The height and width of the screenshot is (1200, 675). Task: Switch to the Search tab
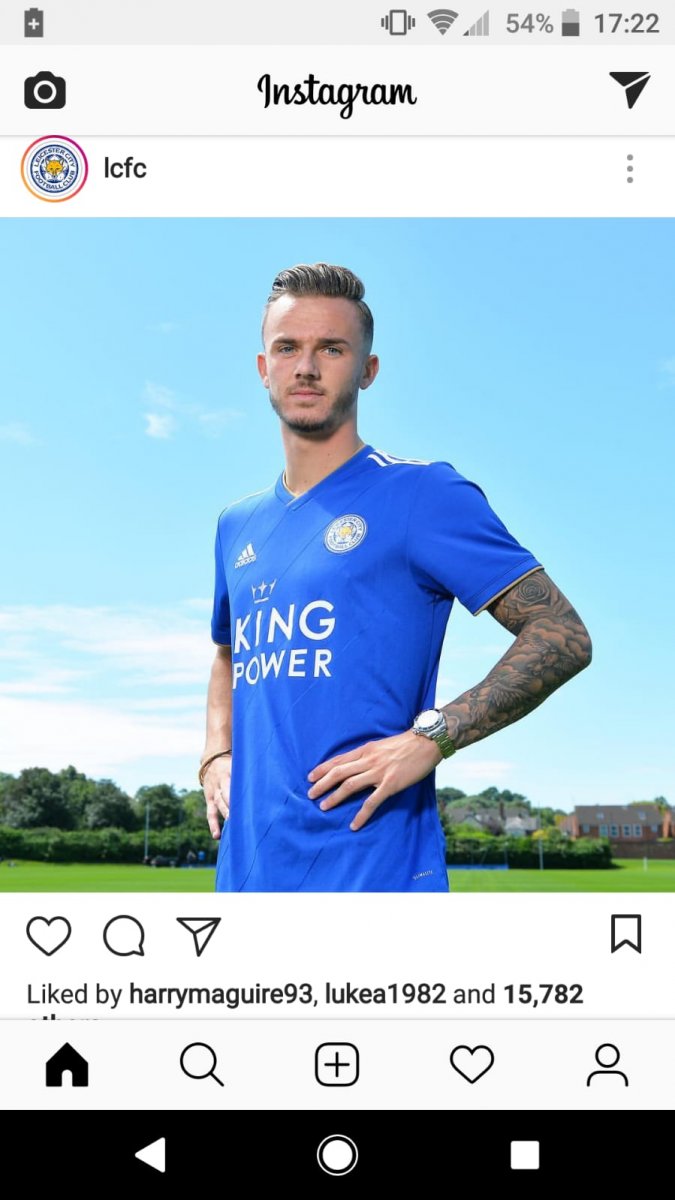(x=202, y=1065)
